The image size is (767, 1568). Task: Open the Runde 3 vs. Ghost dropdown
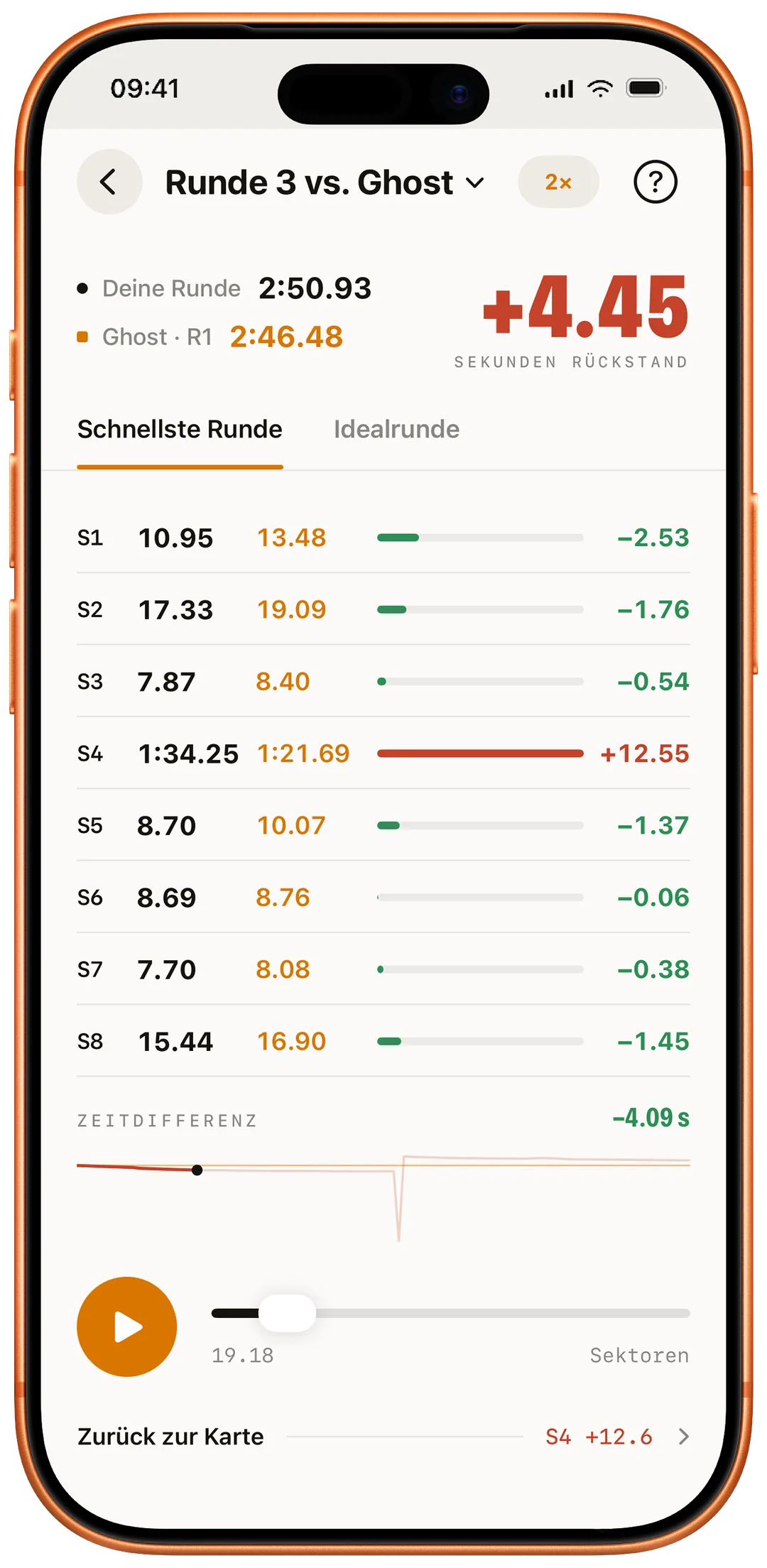coord(325,183)
